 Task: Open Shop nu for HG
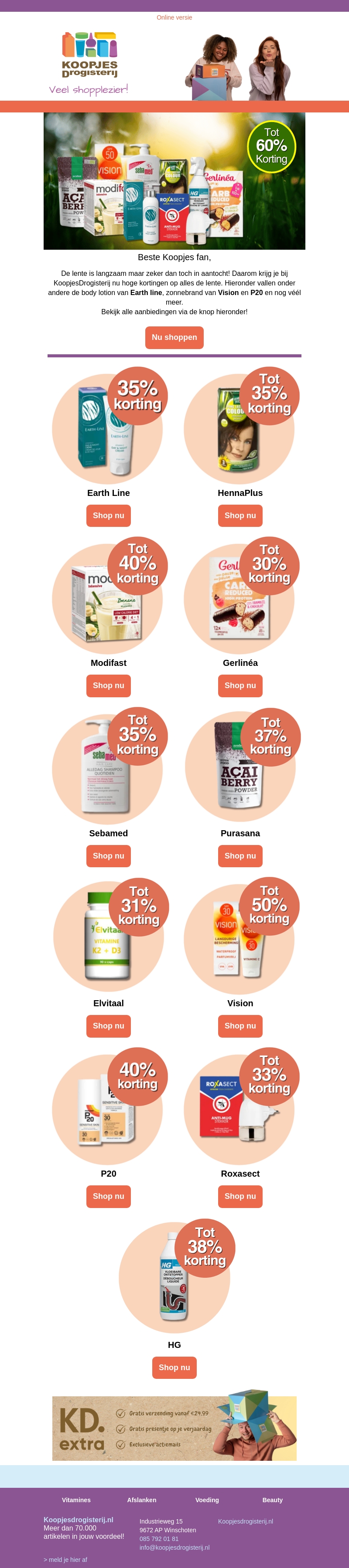click(x=174, y=1367)
